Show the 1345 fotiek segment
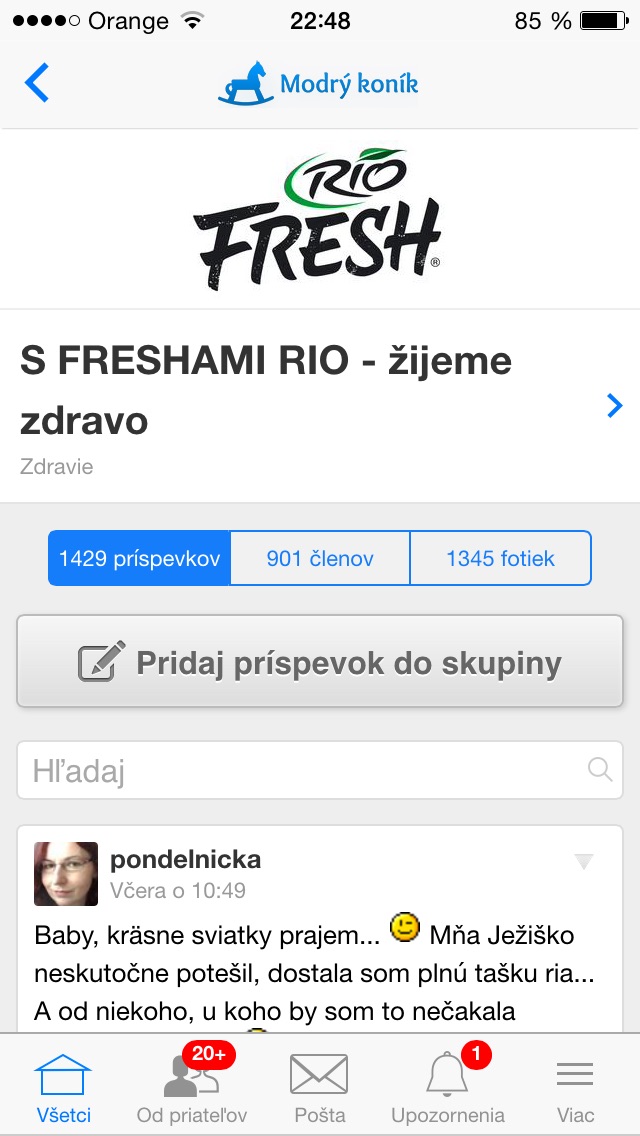This screenshot has width=640, height=1136. [500, 558]
